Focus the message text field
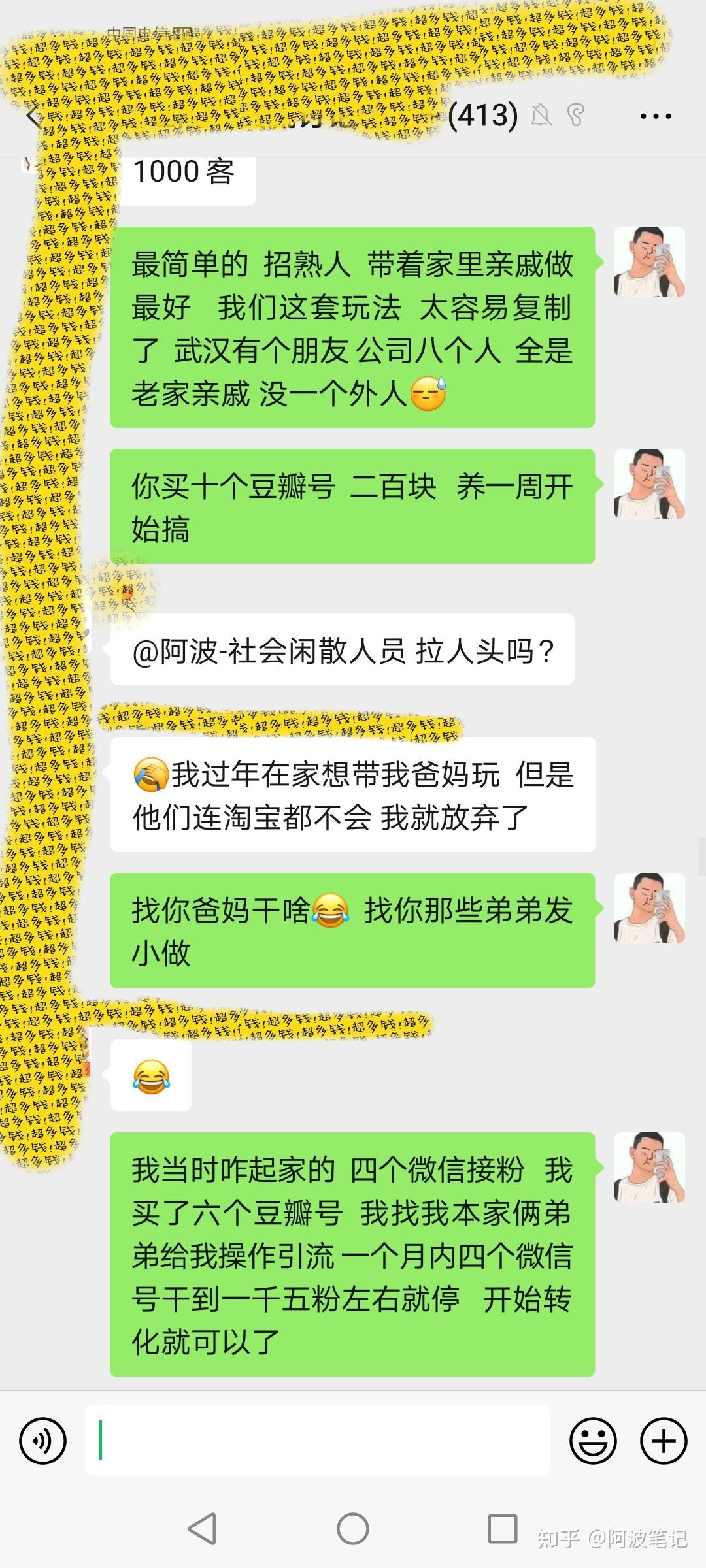 click(317, 1441)
